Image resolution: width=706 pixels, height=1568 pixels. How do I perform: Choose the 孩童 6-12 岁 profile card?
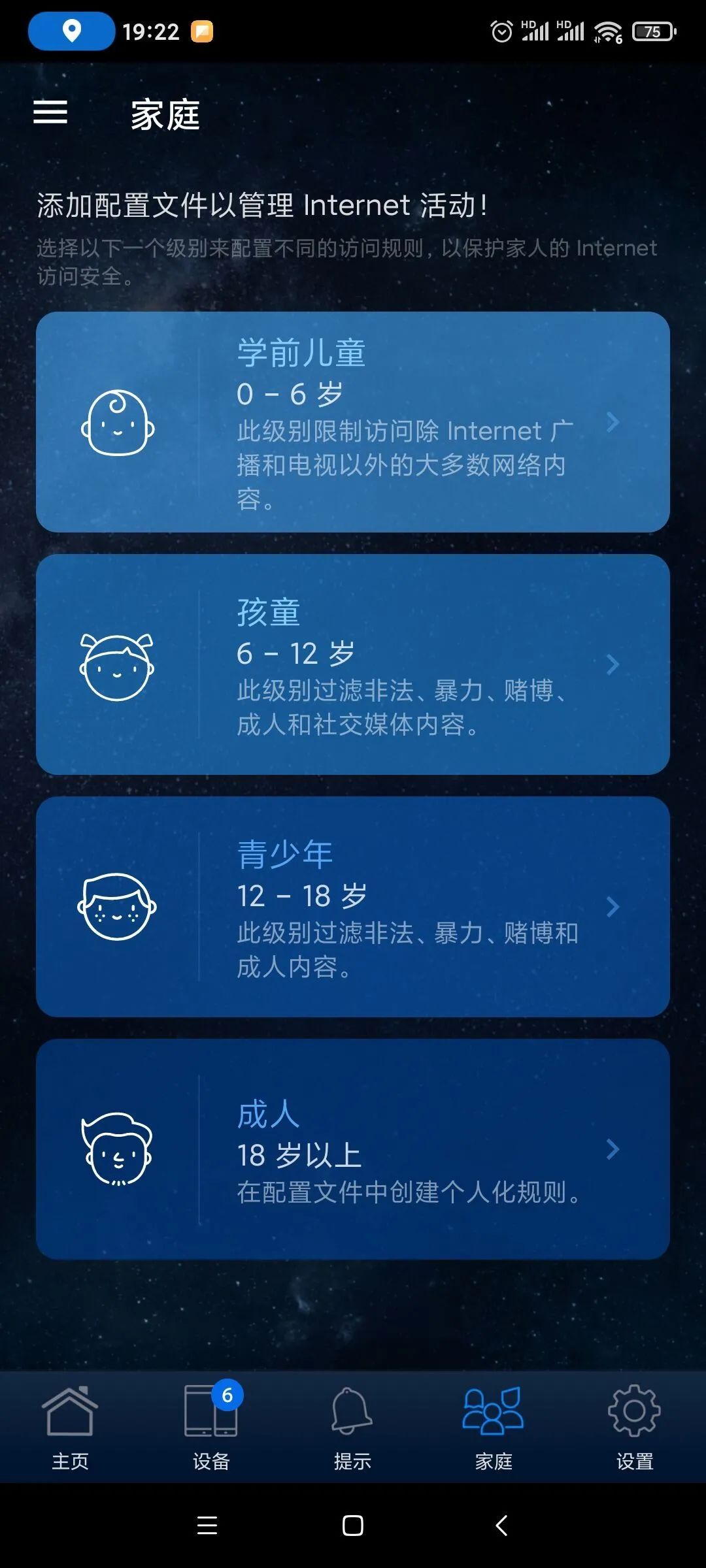click(353, 664)
